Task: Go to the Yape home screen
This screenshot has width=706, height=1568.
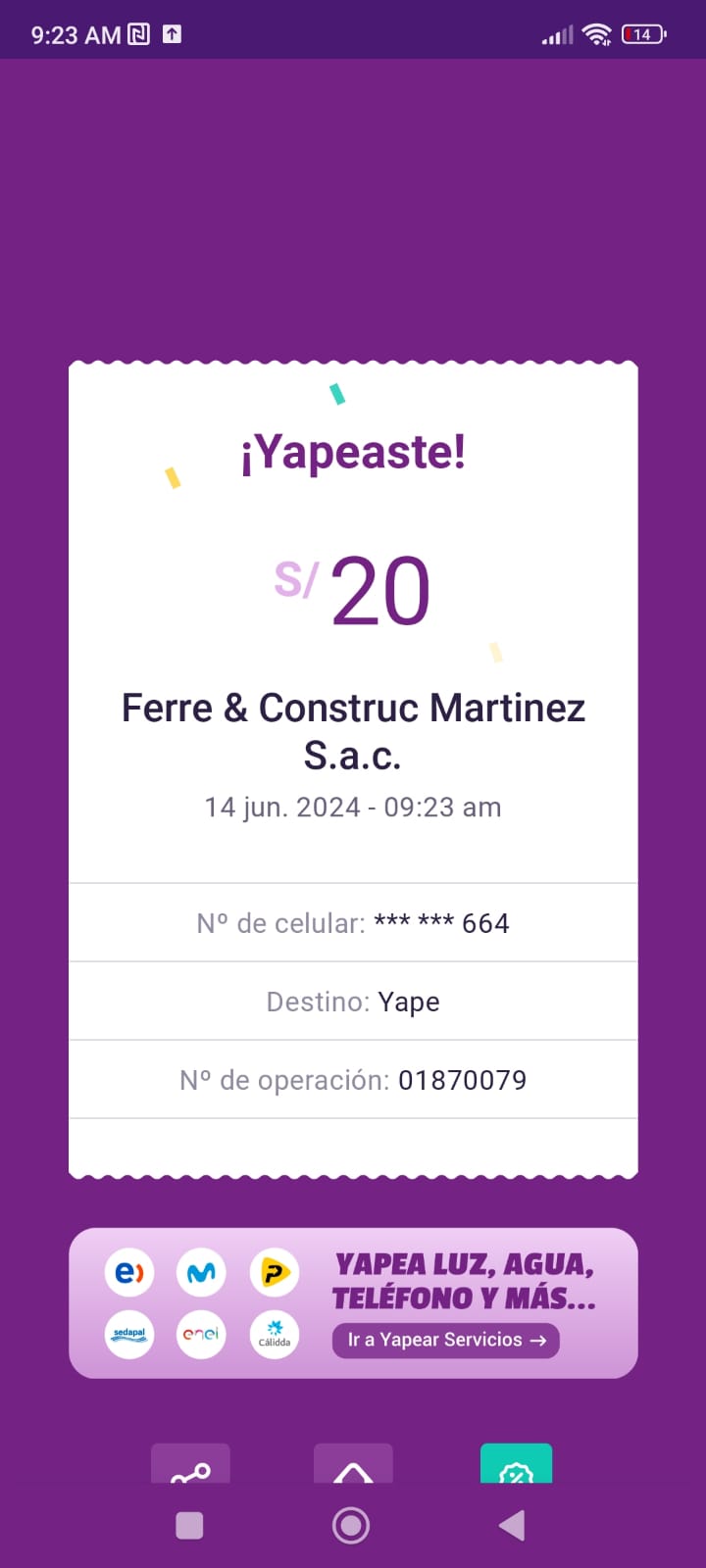Action: tap(353, 1463)
